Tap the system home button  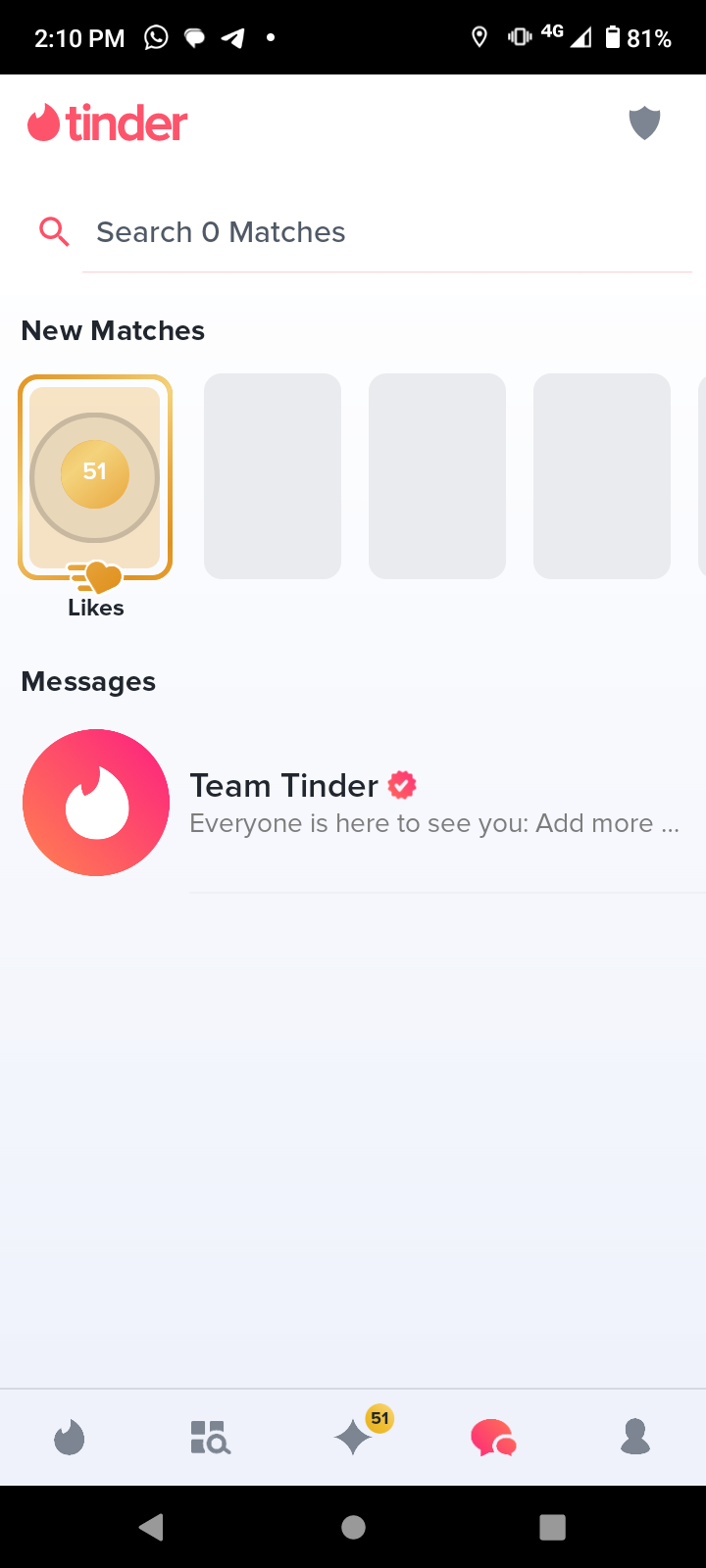coord(353,1527)
